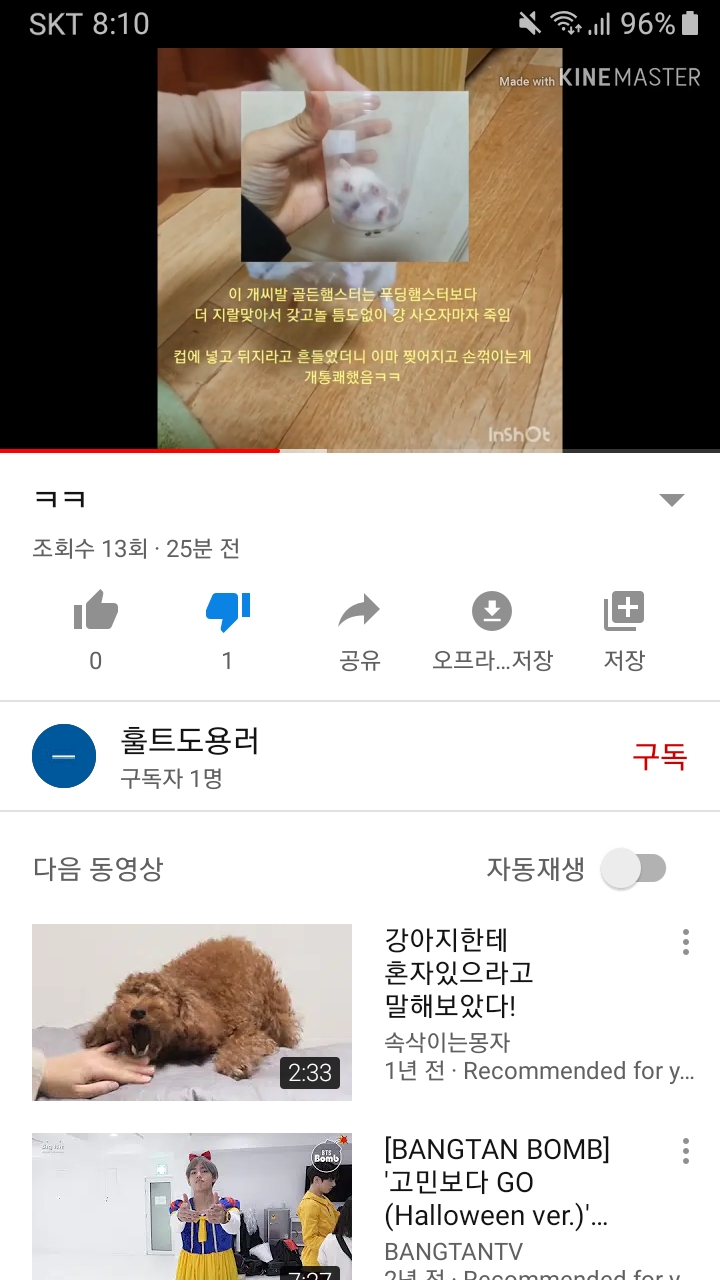Viewport: 720px width, 1280px height.
Task: Like this video with thumbs up
Action: [96, 612]
